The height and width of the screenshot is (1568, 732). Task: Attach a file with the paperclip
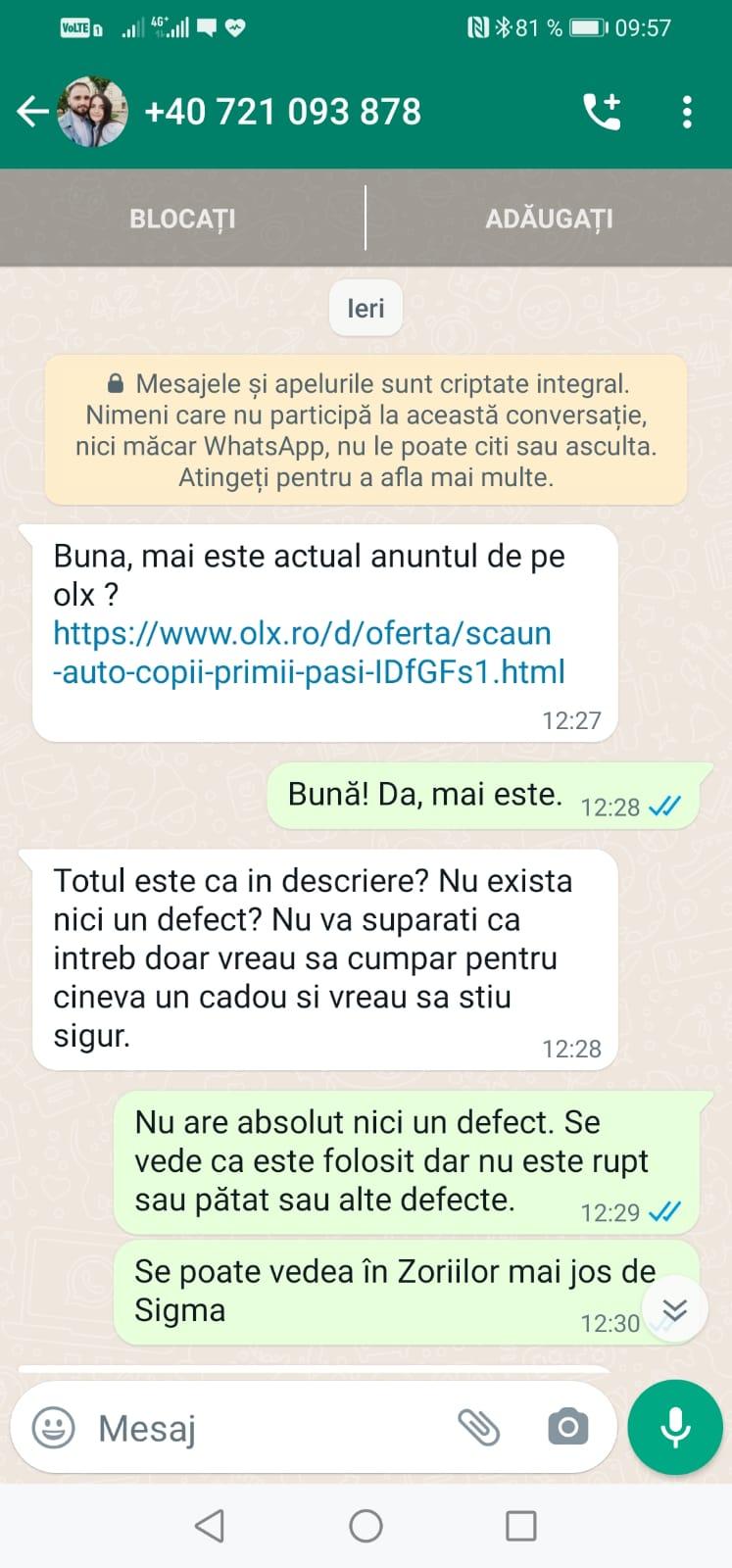tap(479, 1428)
